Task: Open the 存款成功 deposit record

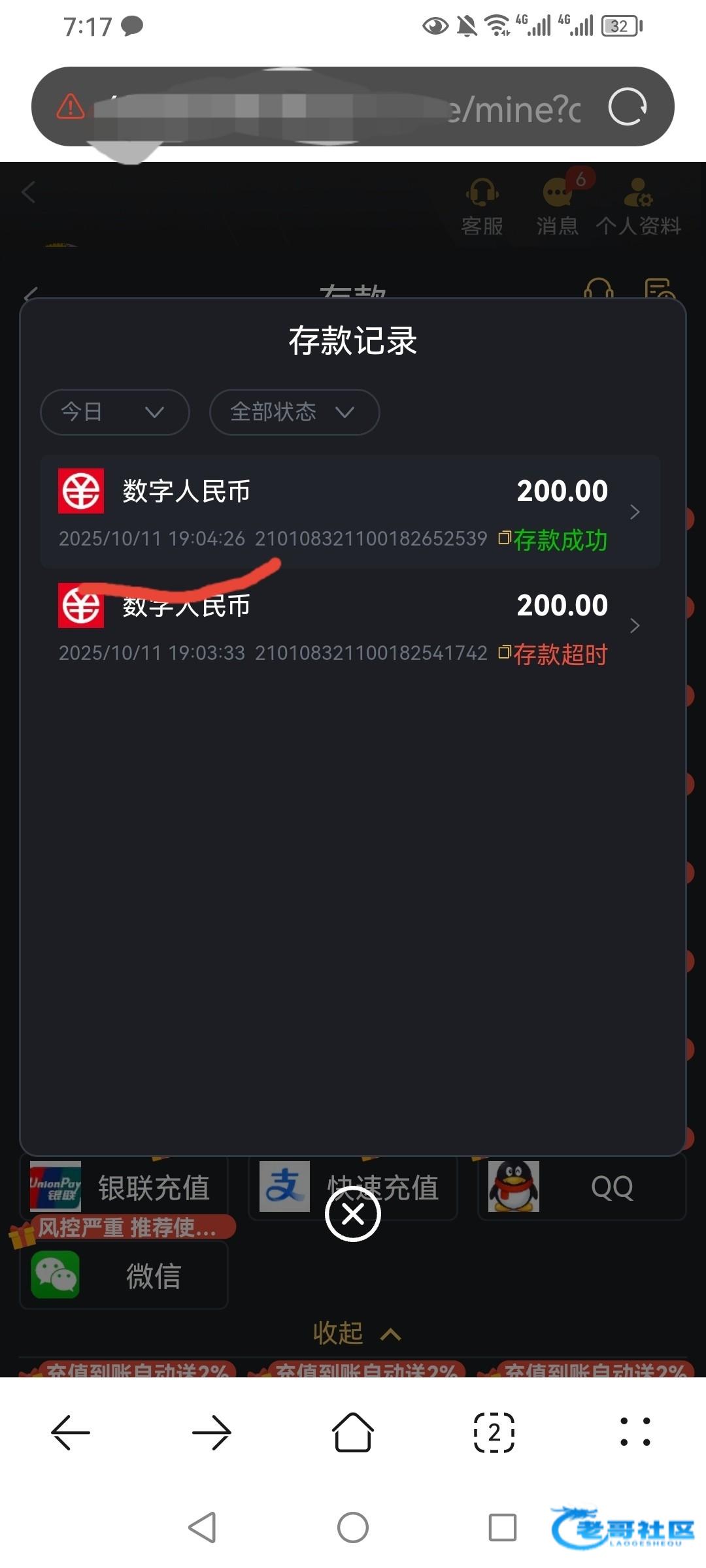Action: pyautogui.click(x=350, y=512)
